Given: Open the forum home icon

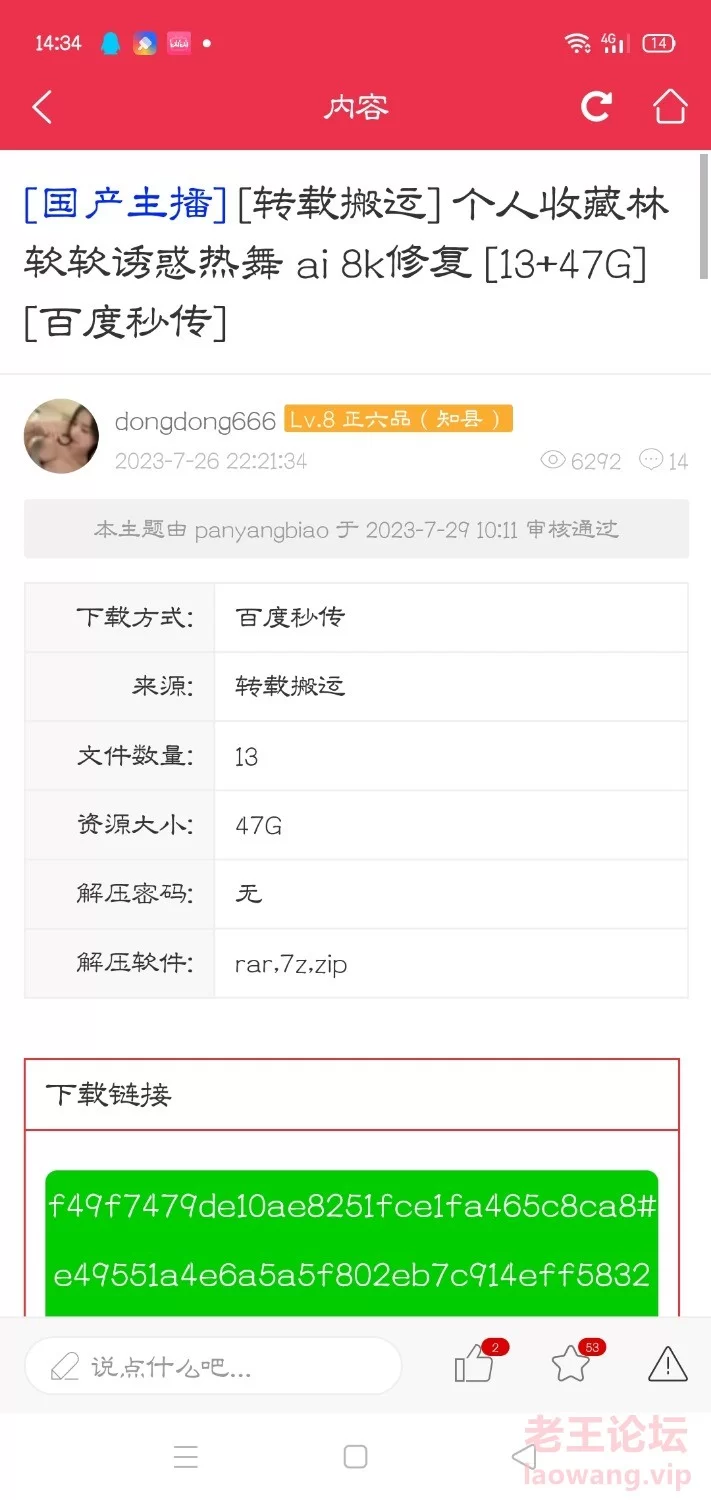Looking at the screenshot, I should point(670,106).
